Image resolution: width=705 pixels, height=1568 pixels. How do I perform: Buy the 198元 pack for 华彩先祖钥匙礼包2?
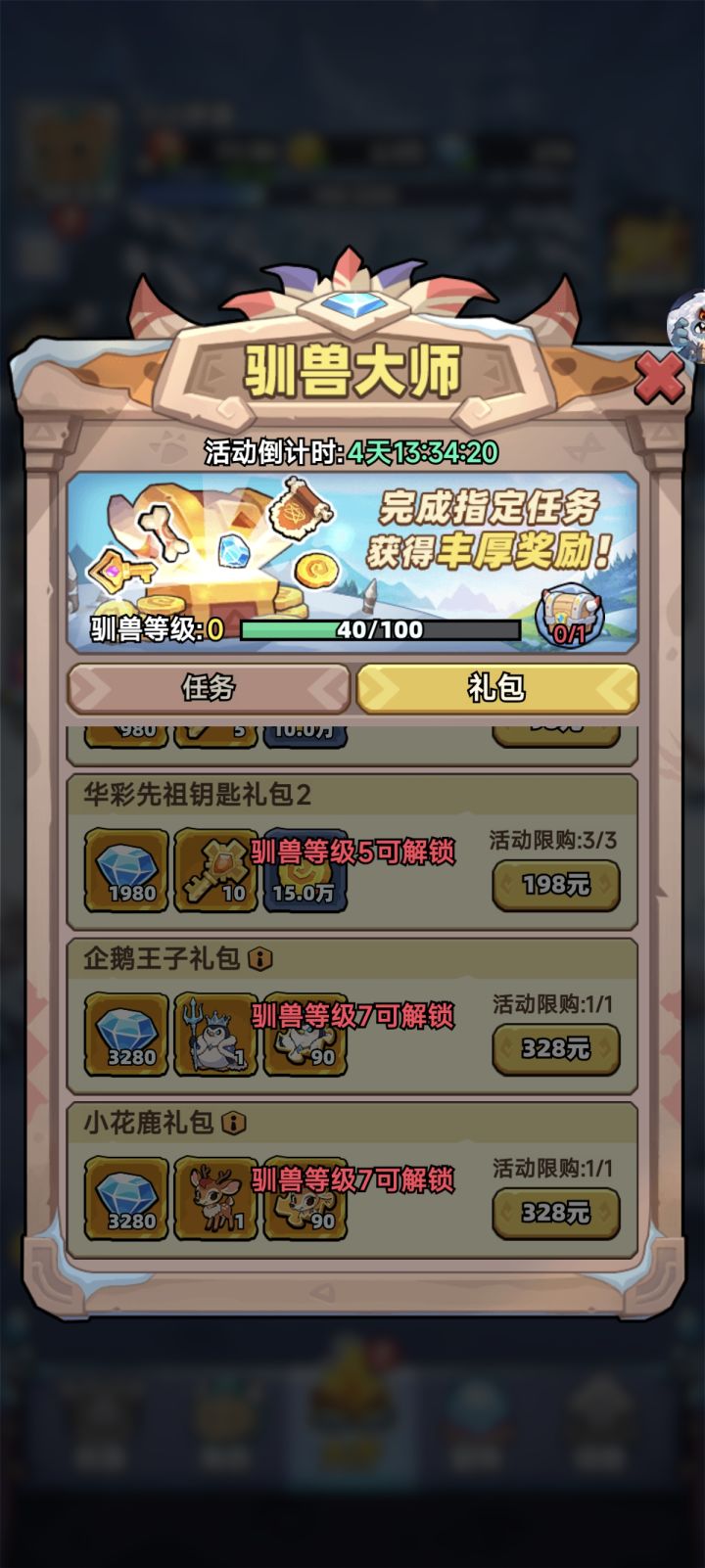pos(556,884)
